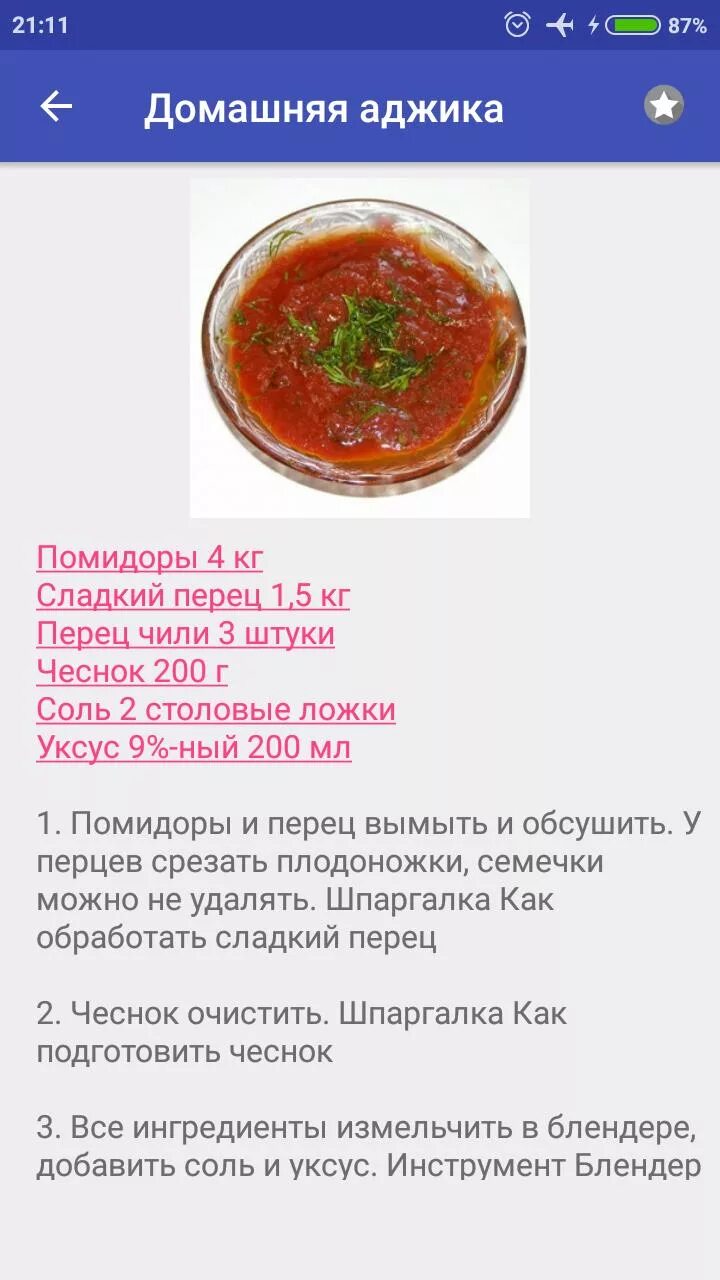Select the Соль 2 столовые ложки link

tap(216, 710)
